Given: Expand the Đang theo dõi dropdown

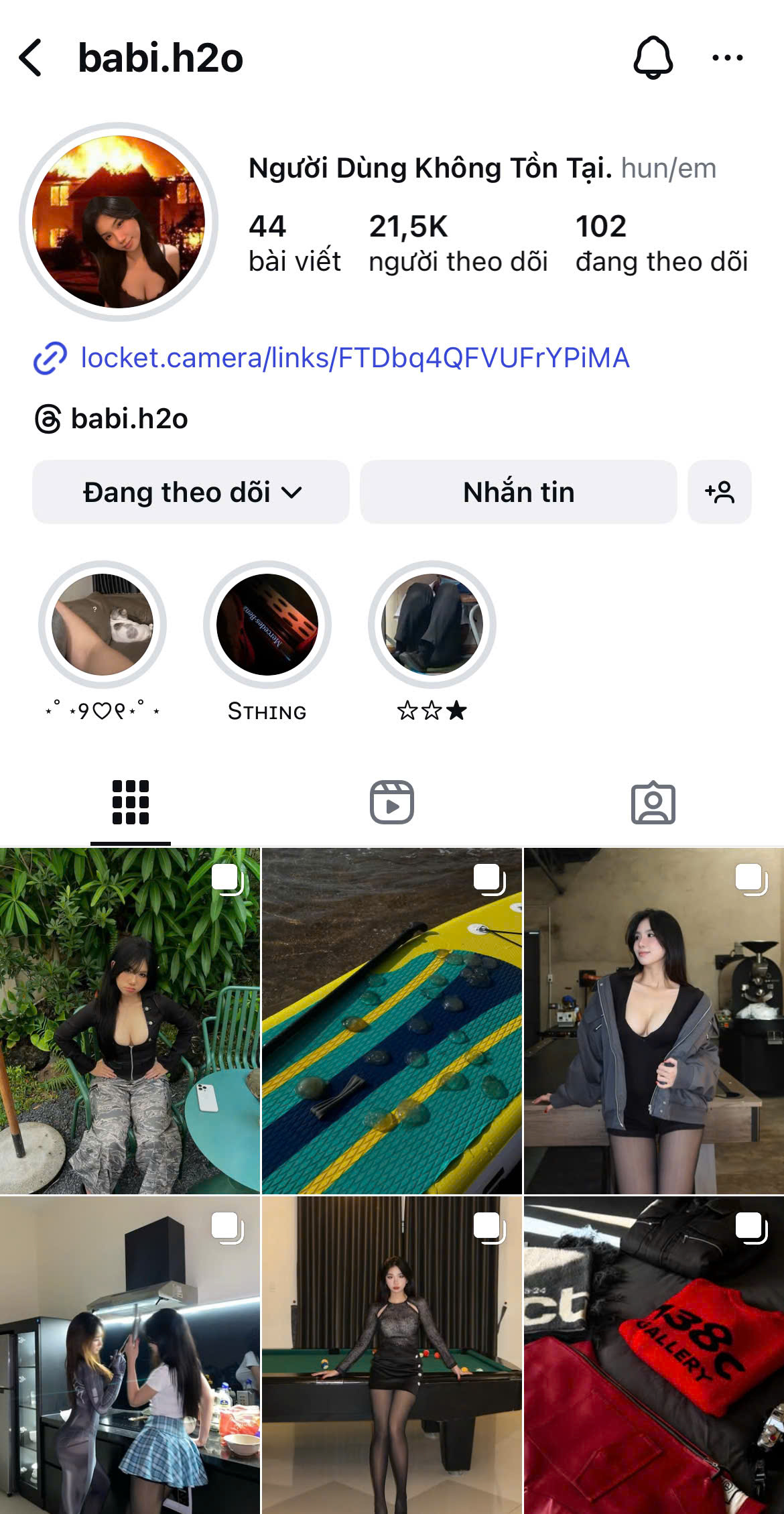Looking at the screenshot, I should click(x=191, y=492).
